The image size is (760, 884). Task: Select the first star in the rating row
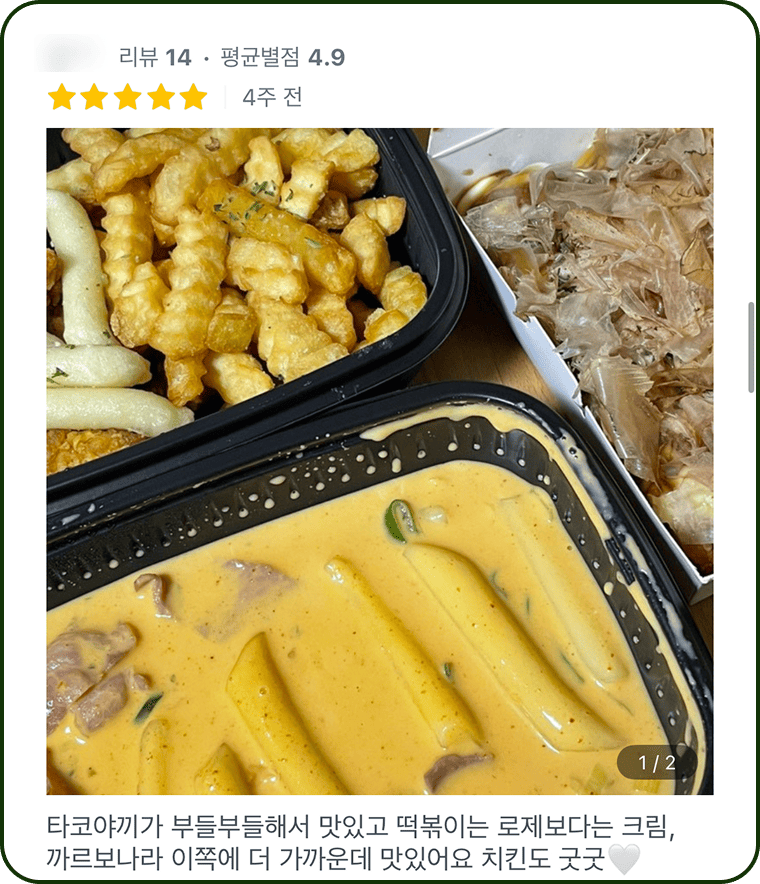pyautogui.click(x=62, y=98)
